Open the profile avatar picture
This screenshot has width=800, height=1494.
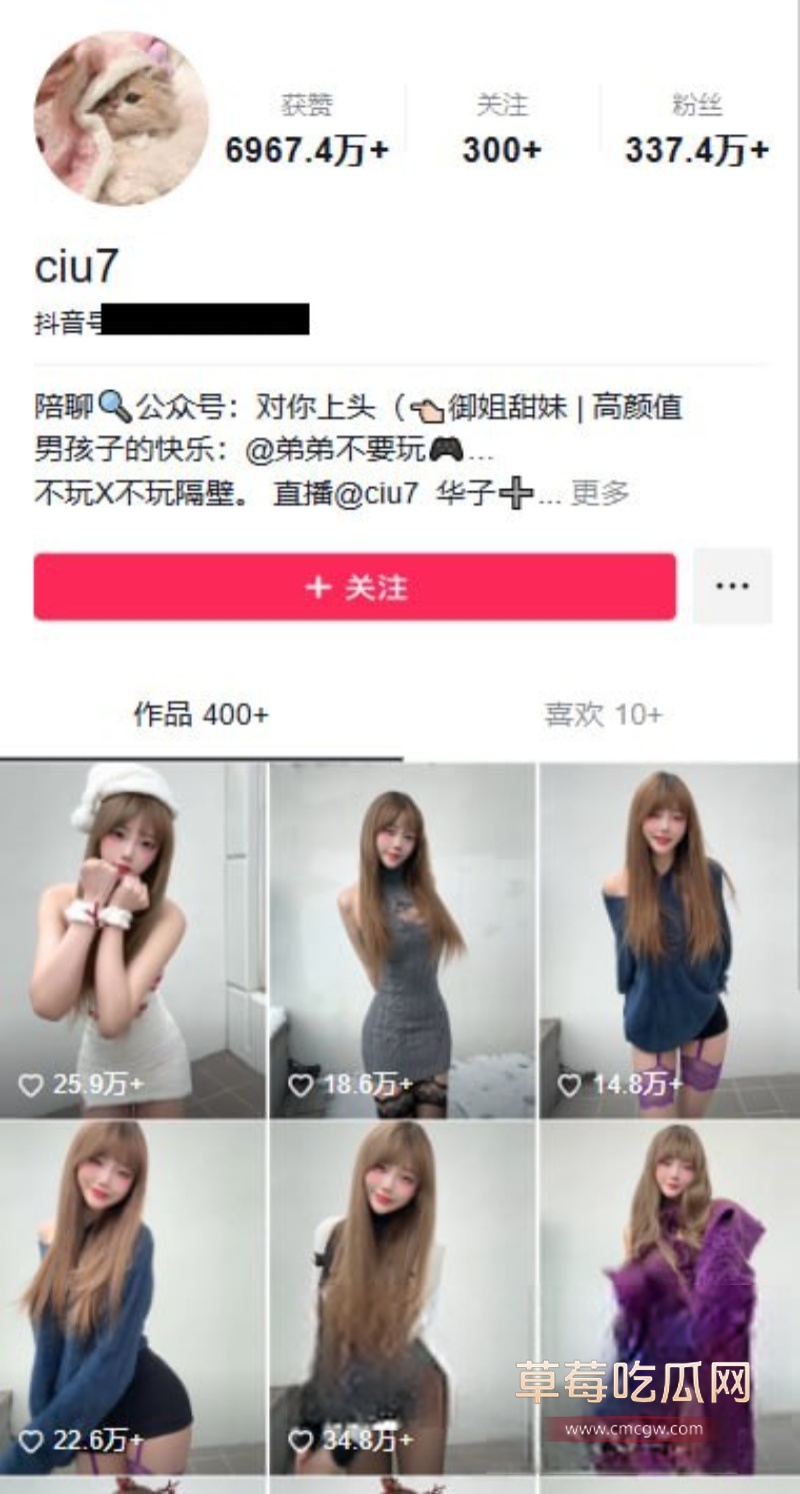click(x=121, y=118)
